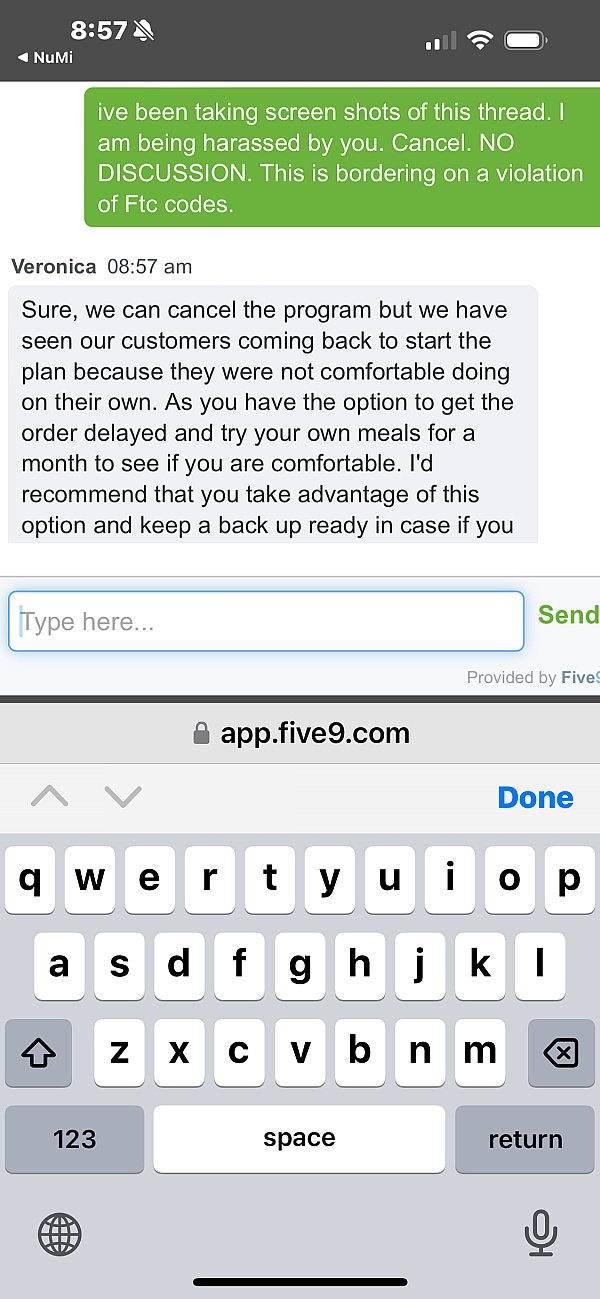
Task: Tap the backspace key
Action: [x=561, y=1053]
